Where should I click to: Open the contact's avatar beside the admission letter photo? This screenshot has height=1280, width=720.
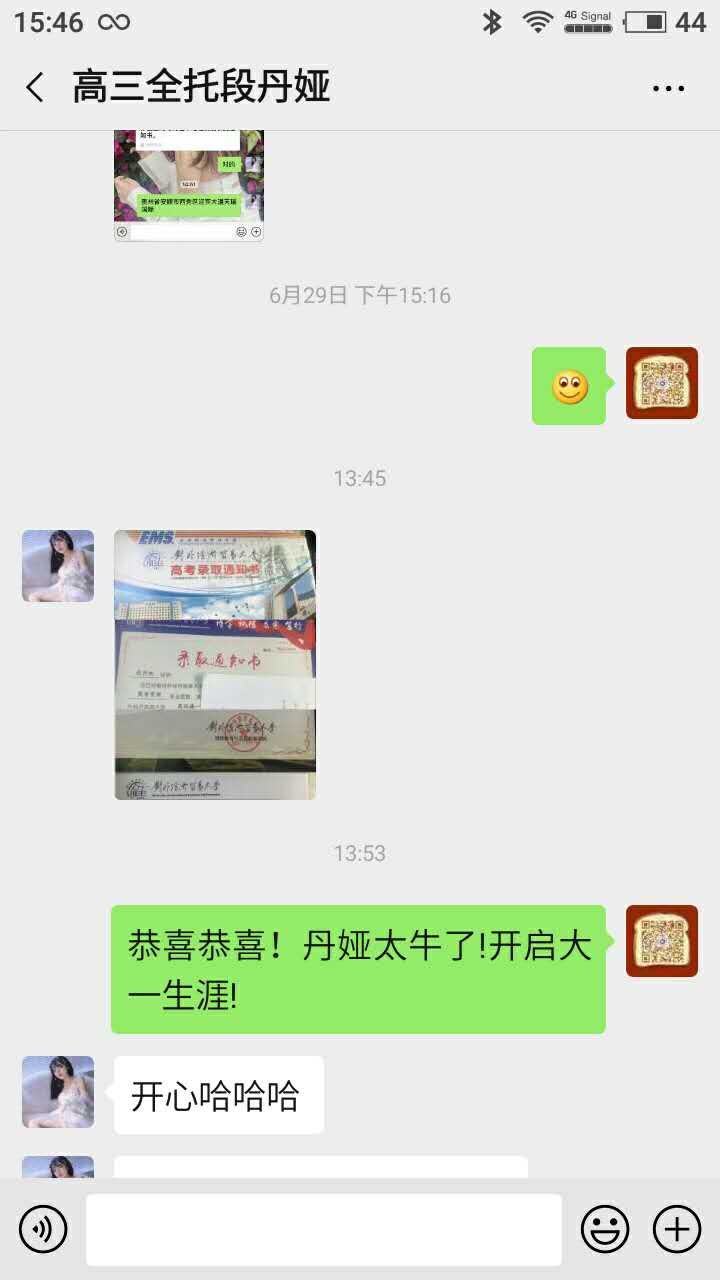click(58, 566)
